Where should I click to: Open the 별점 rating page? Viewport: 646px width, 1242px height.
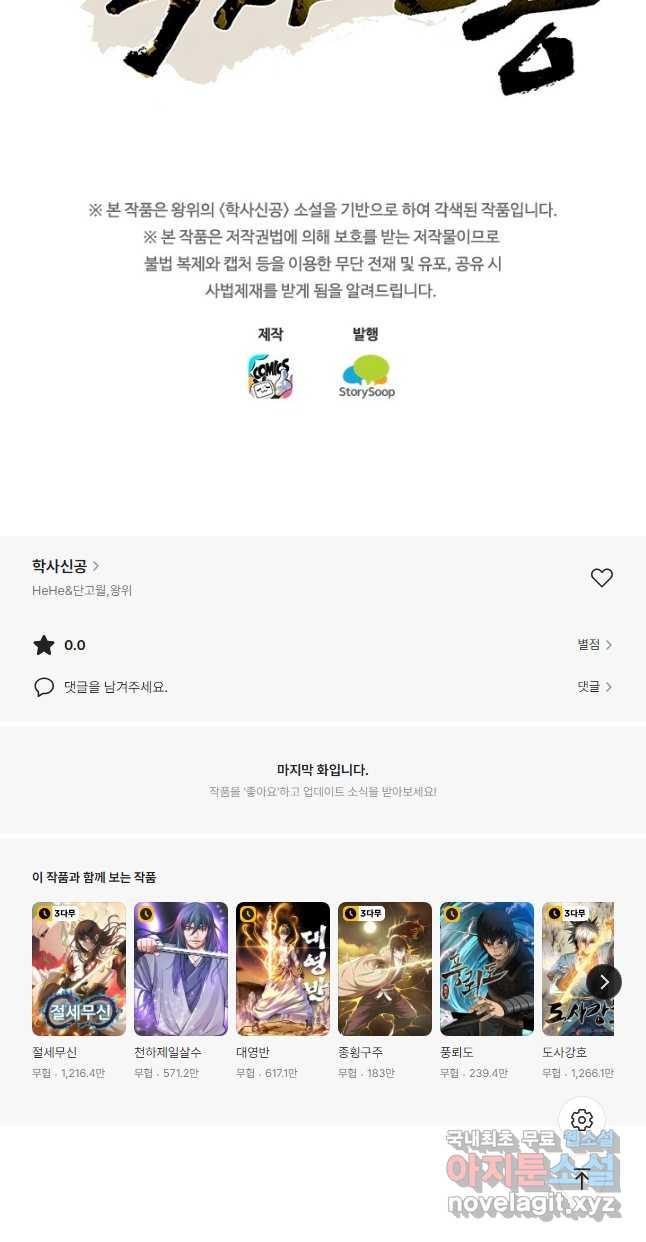tap(594, 645)
